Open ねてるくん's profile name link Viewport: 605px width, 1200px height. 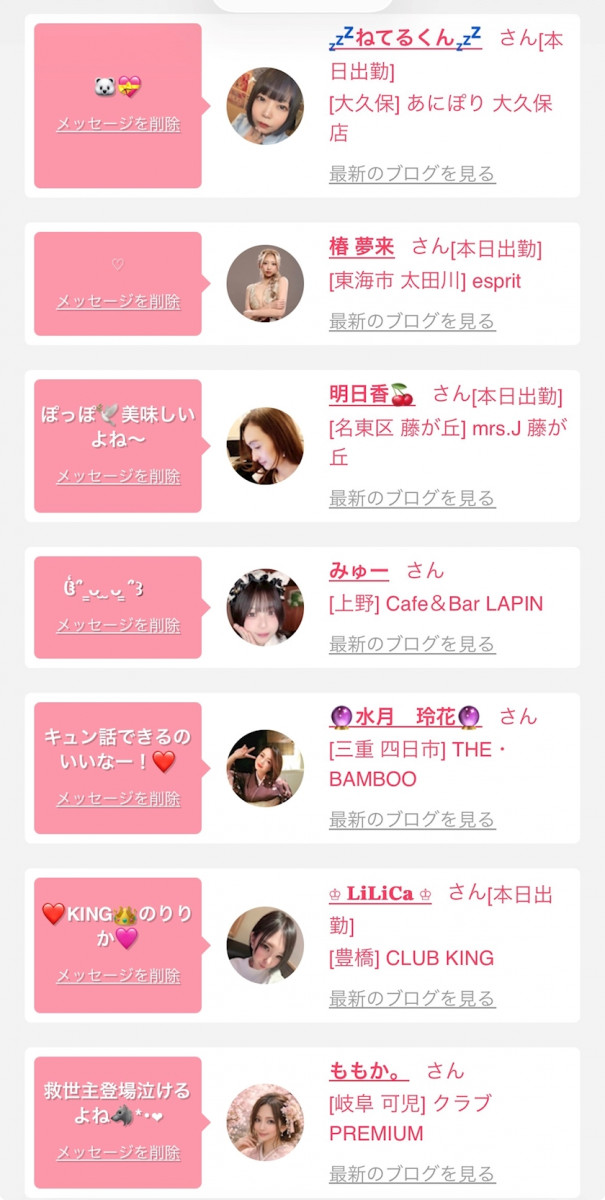click(x=405, y=39)
